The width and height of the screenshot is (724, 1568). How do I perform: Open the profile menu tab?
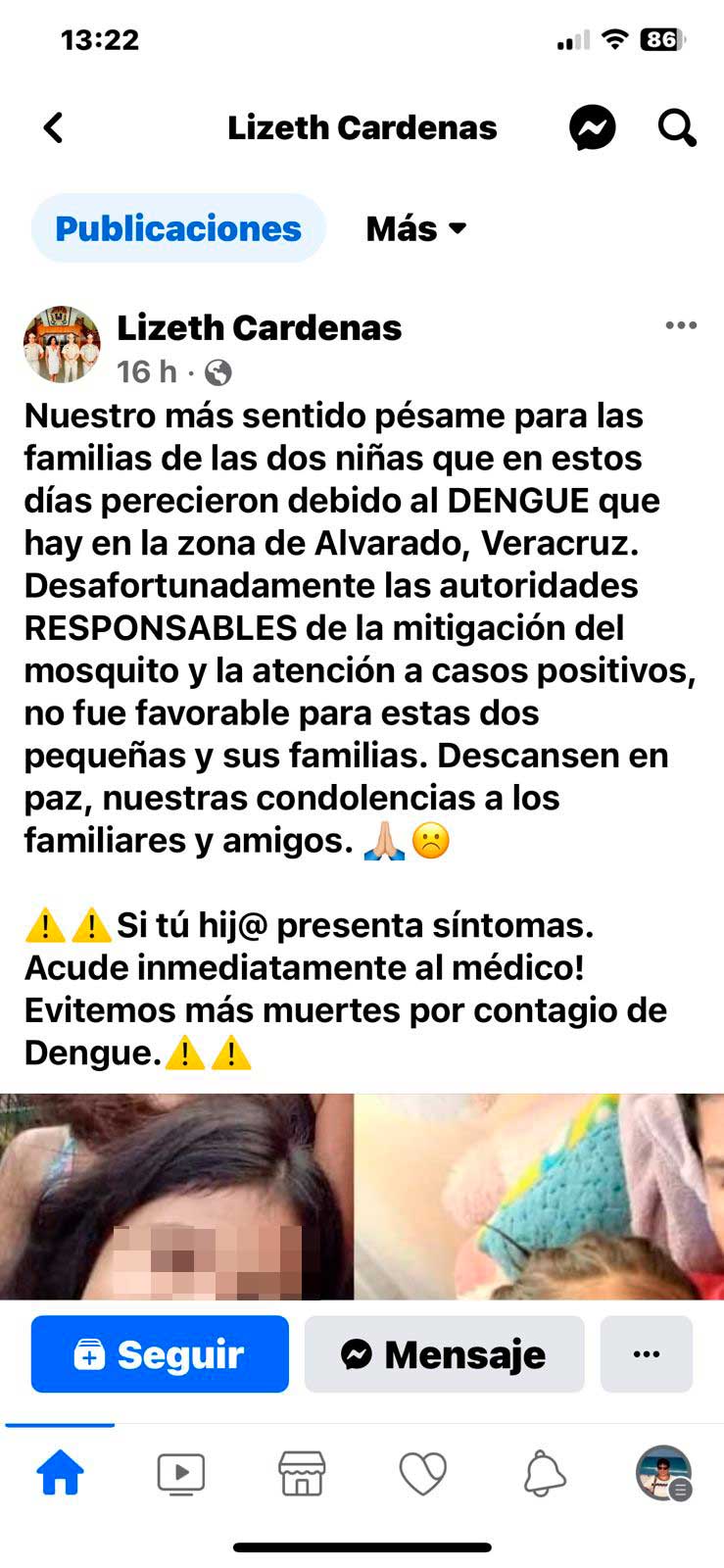(x=664, y=1474)
